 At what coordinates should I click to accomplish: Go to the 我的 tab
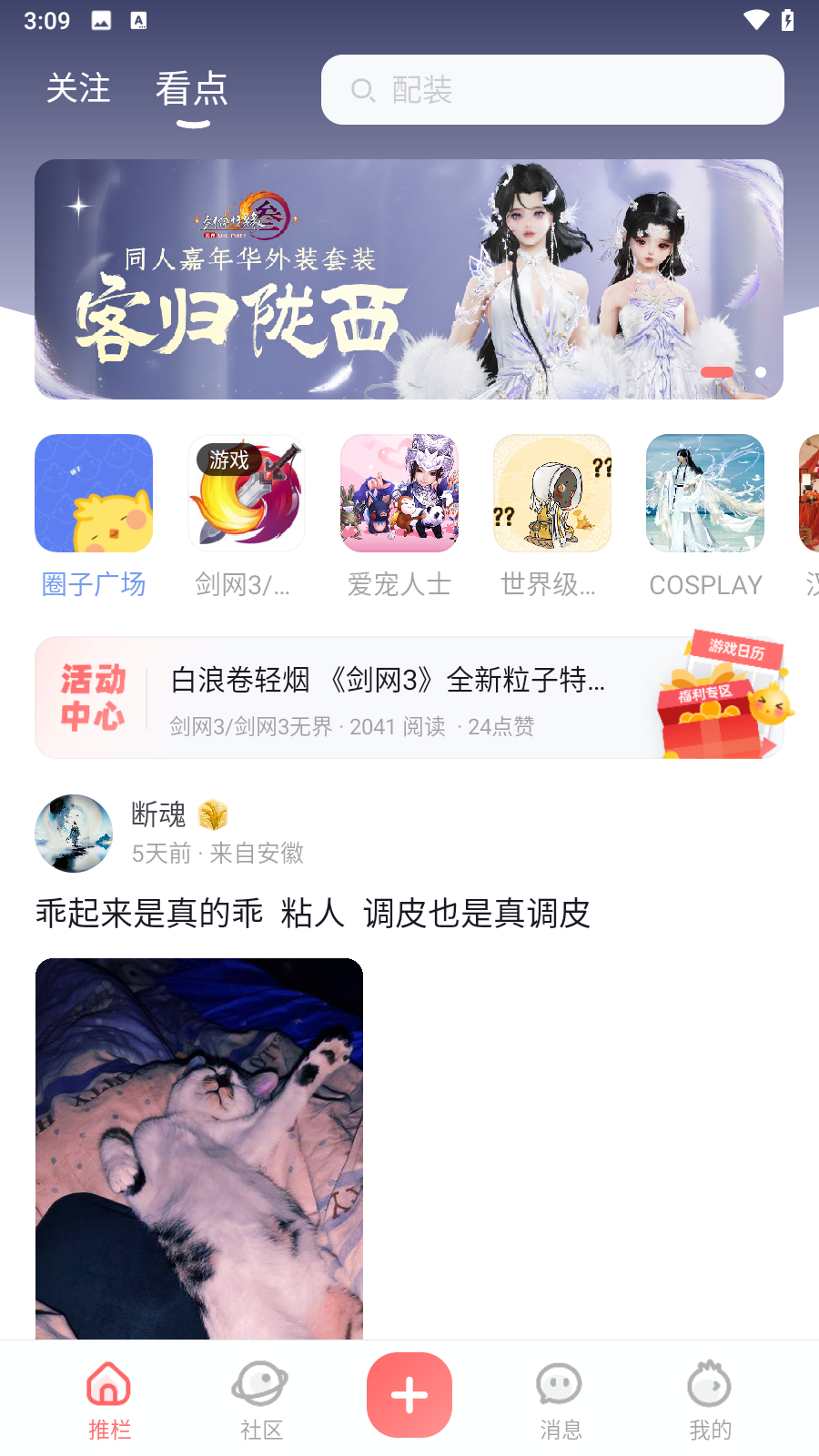[x=710, y=1400]
